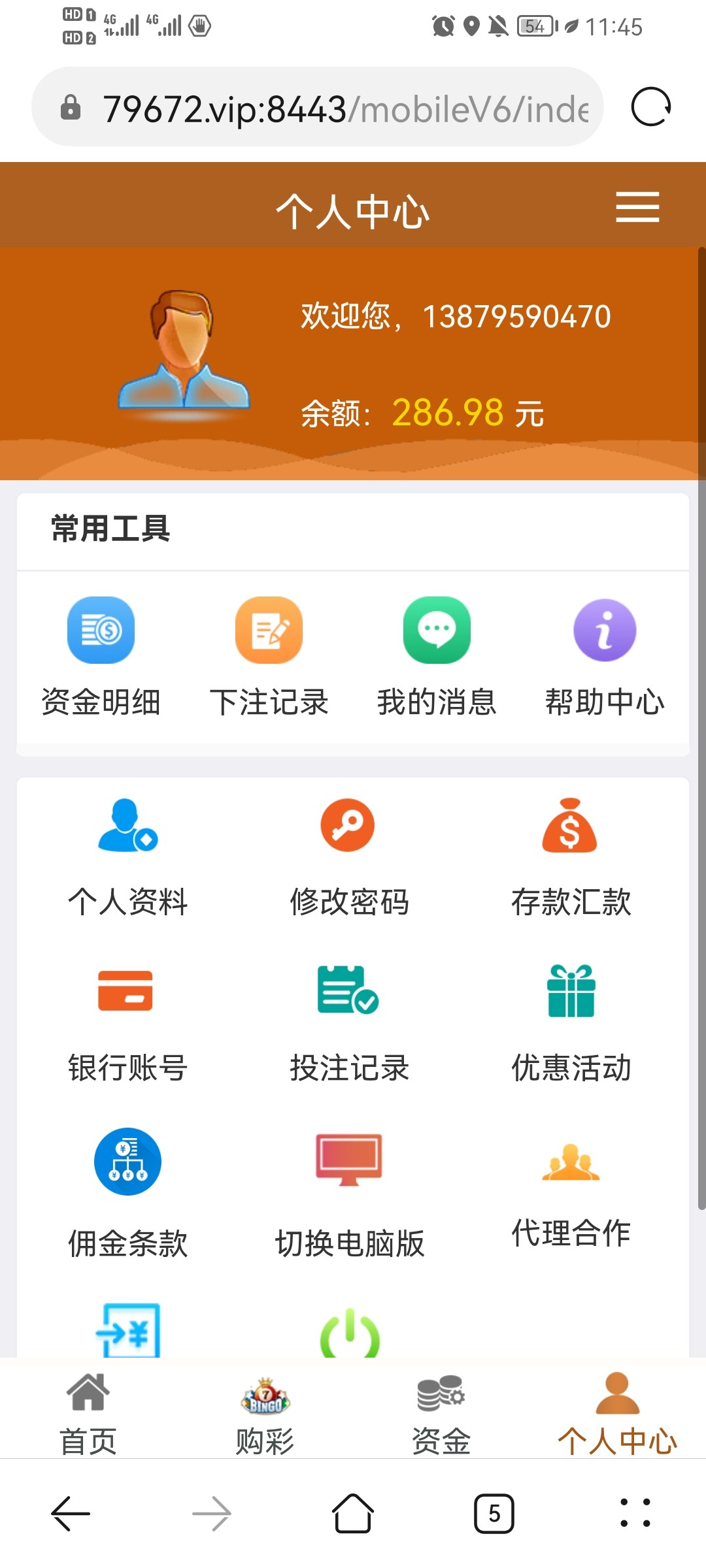Image resolution: width=706 pixels, height=1568 pixels.
Task: Open the hamburger menu in the header
Action: coord(637,207)
